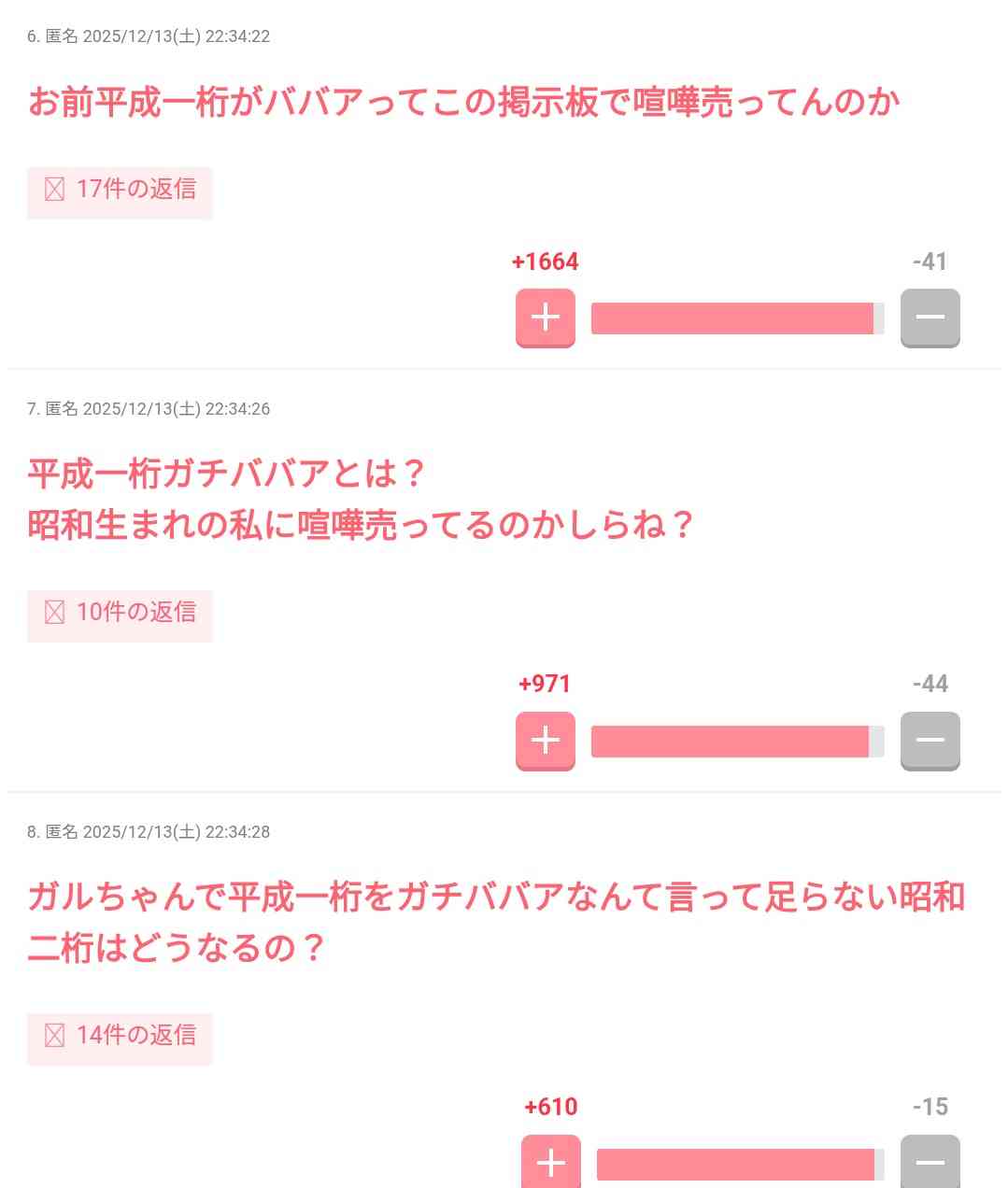Click the minus icon under comment 7
This screenshot has width=1008, height=1188.
click(x=930, y=741)
